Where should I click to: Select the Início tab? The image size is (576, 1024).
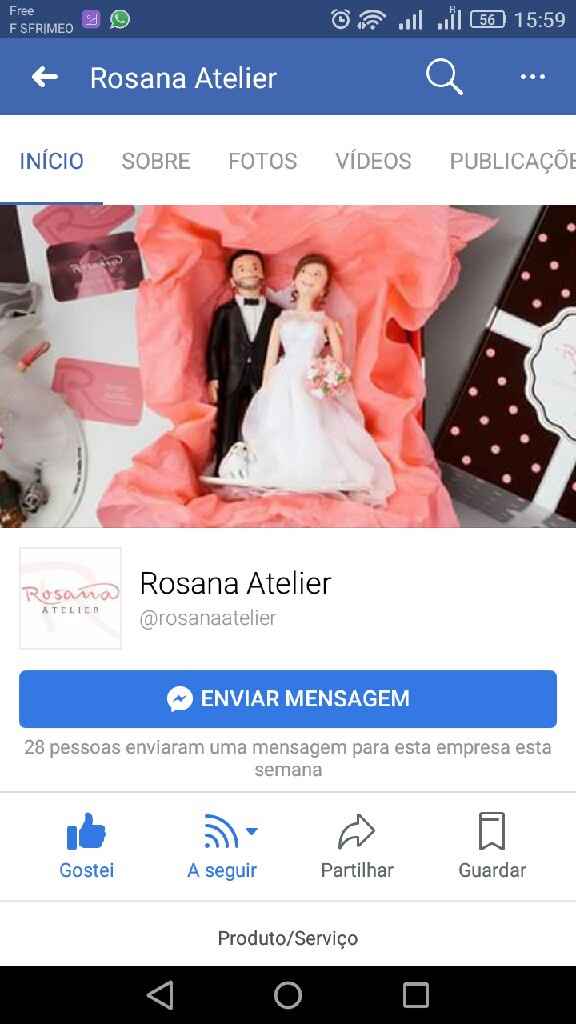[x=52, y=161]
